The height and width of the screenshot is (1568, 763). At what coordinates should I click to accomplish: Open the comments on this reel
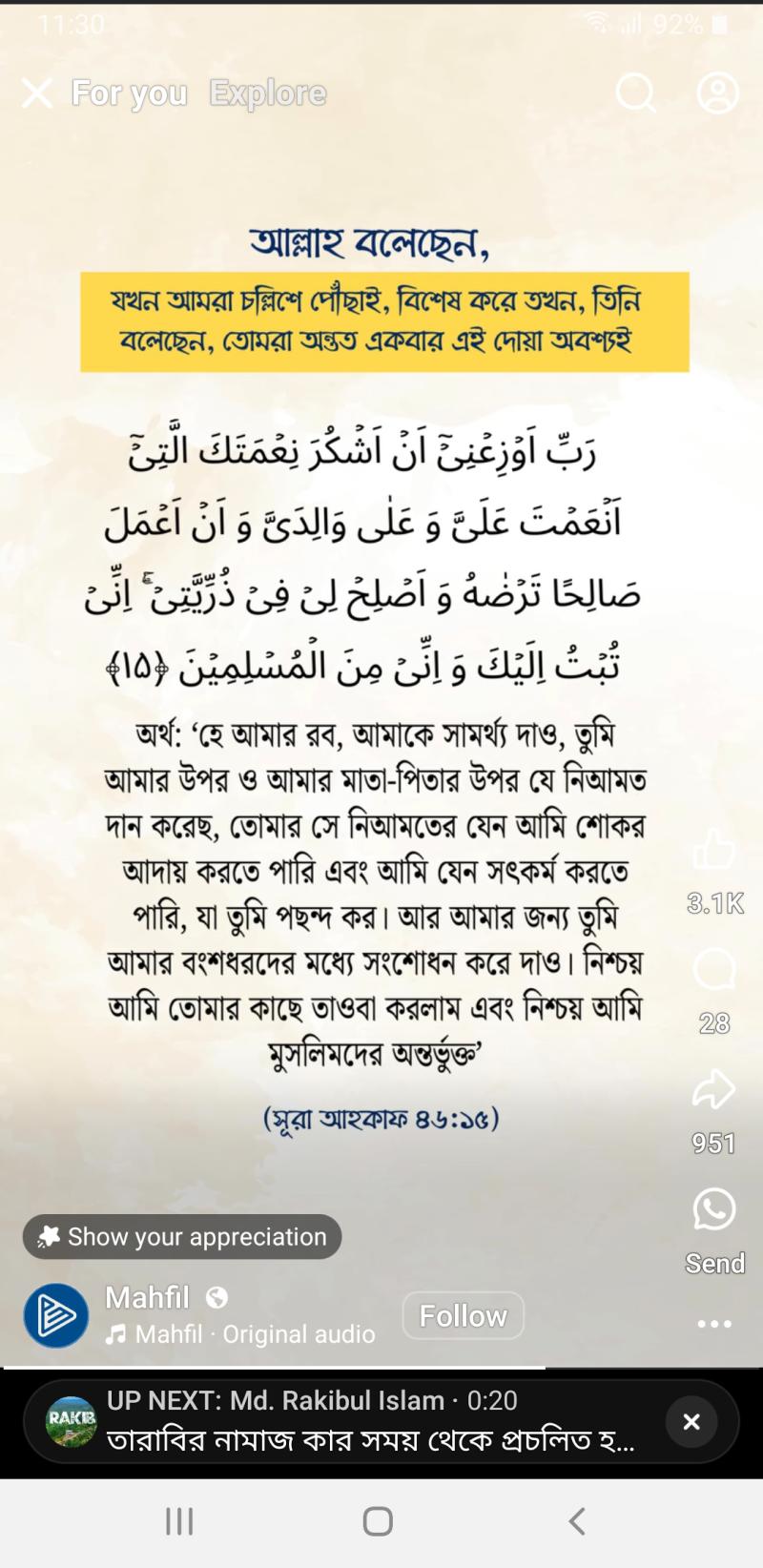[x=713, y=970]
